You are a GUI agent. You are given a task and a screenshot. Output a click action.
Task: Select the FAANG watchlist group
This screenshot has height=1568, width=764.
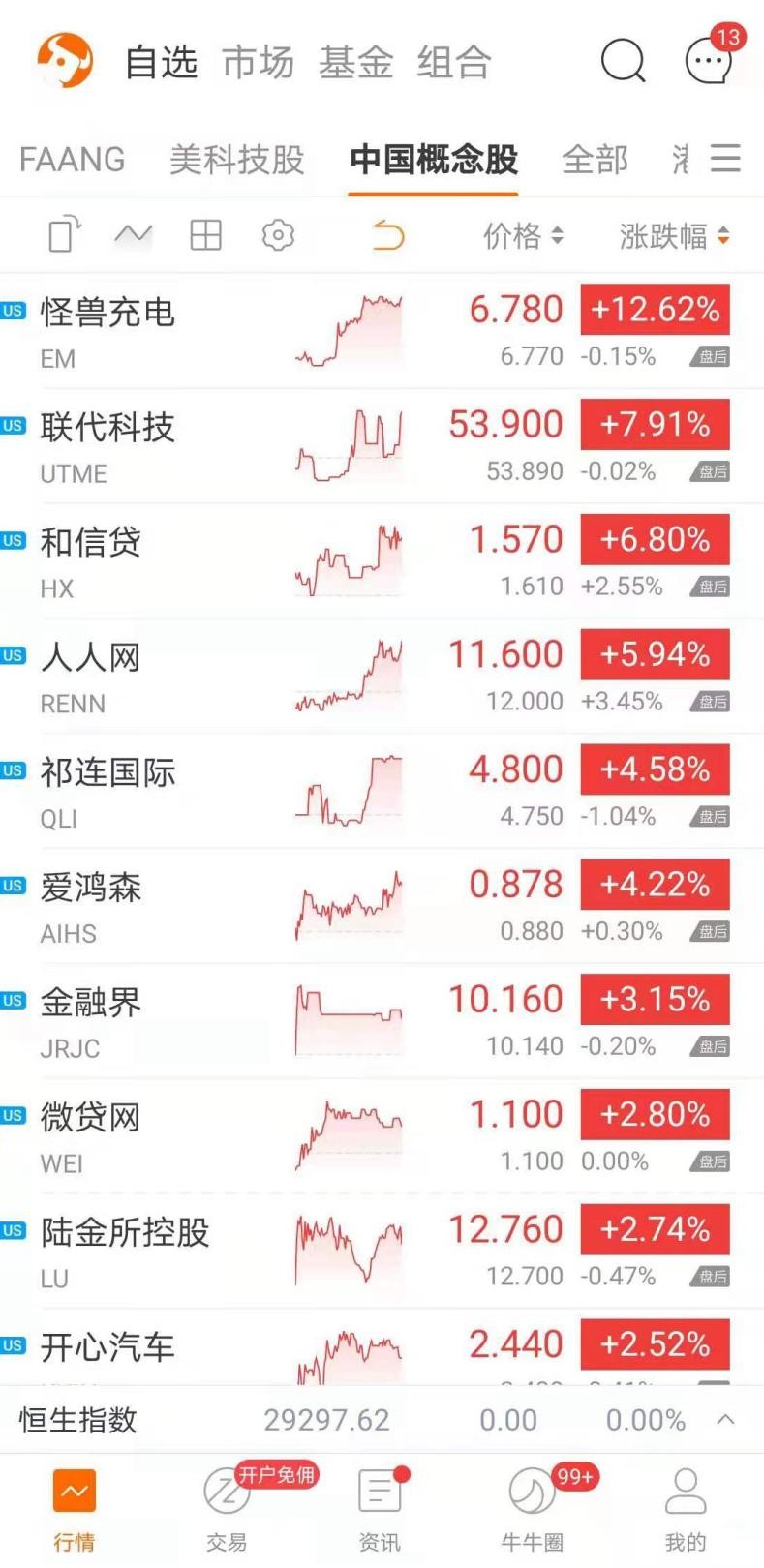point(72,159)
